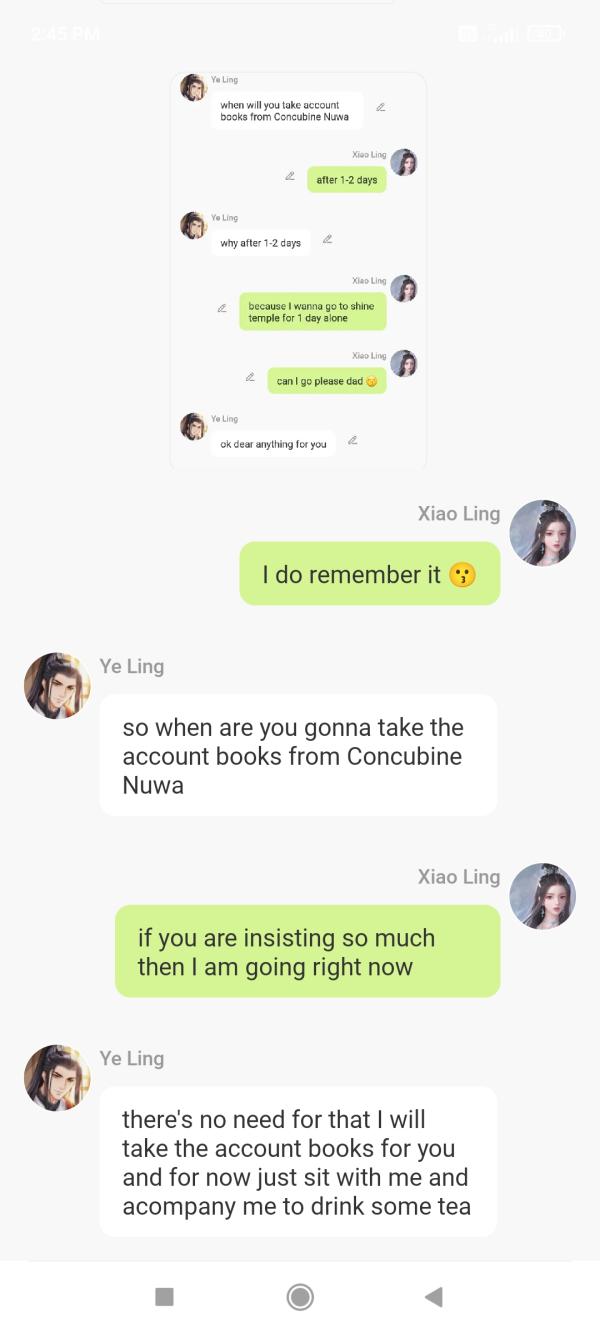Open the shared chat screenshot image
The image size is (600, 1333).
[x=298, y=271]
